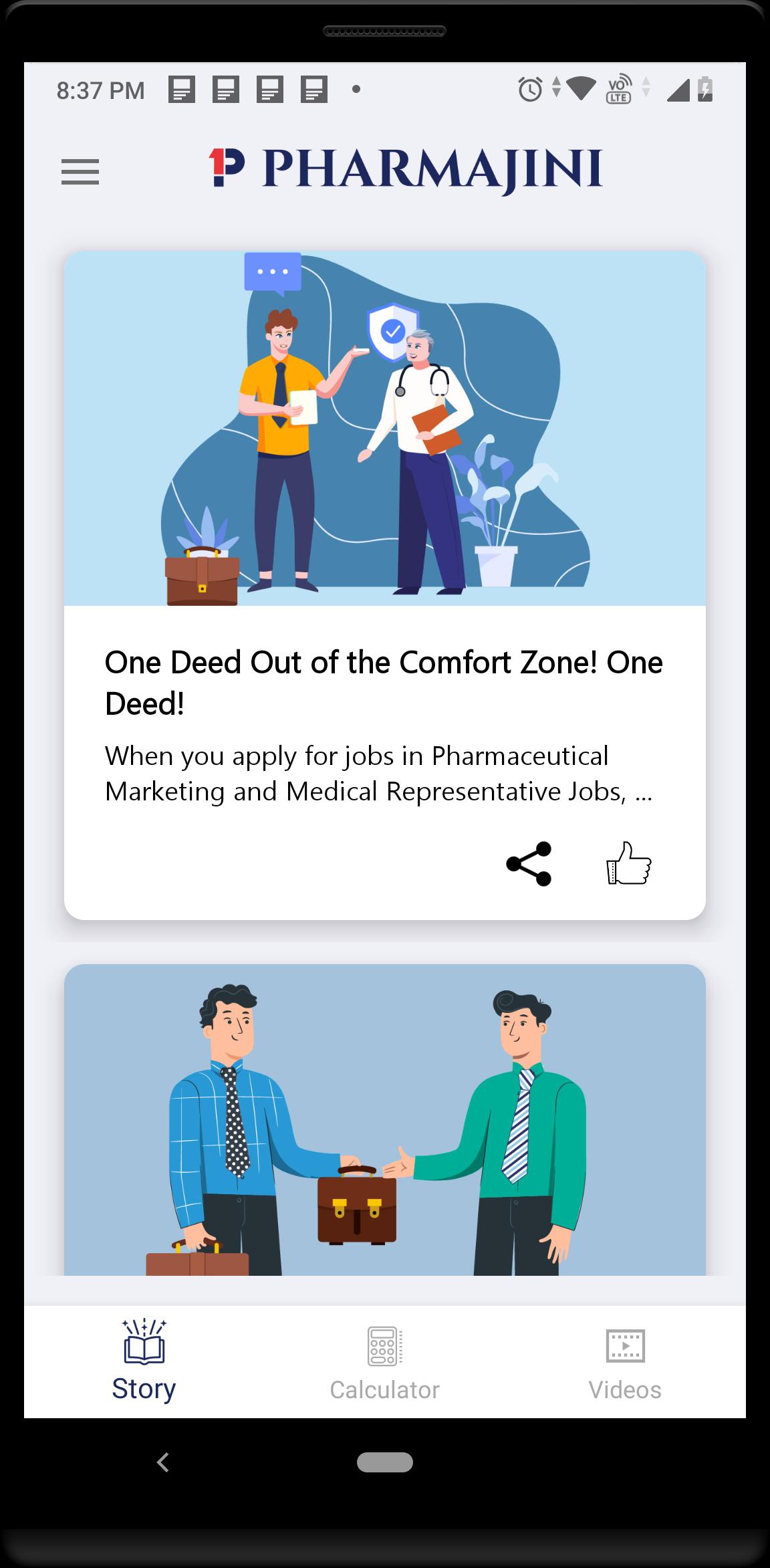Open the hamburger drawer menu
Screen dimensions: 770x1568
[x=80, y=172]
